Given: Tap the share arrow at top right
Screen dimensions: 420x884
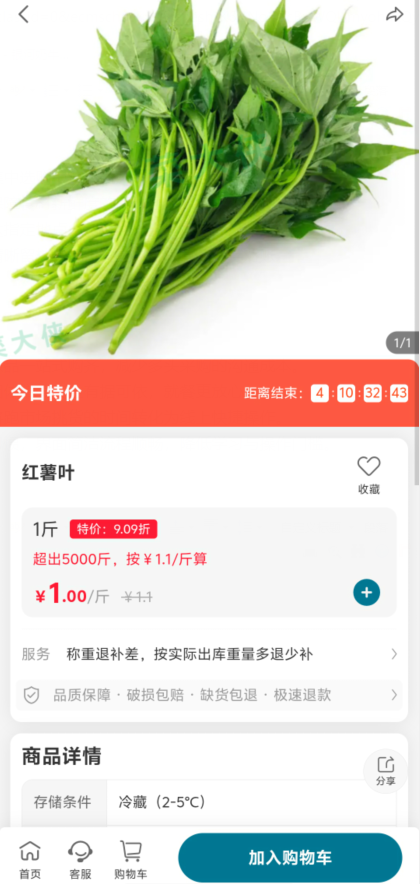Looking at the screenshot, I should pyautogui.click(x=395, y=15).
